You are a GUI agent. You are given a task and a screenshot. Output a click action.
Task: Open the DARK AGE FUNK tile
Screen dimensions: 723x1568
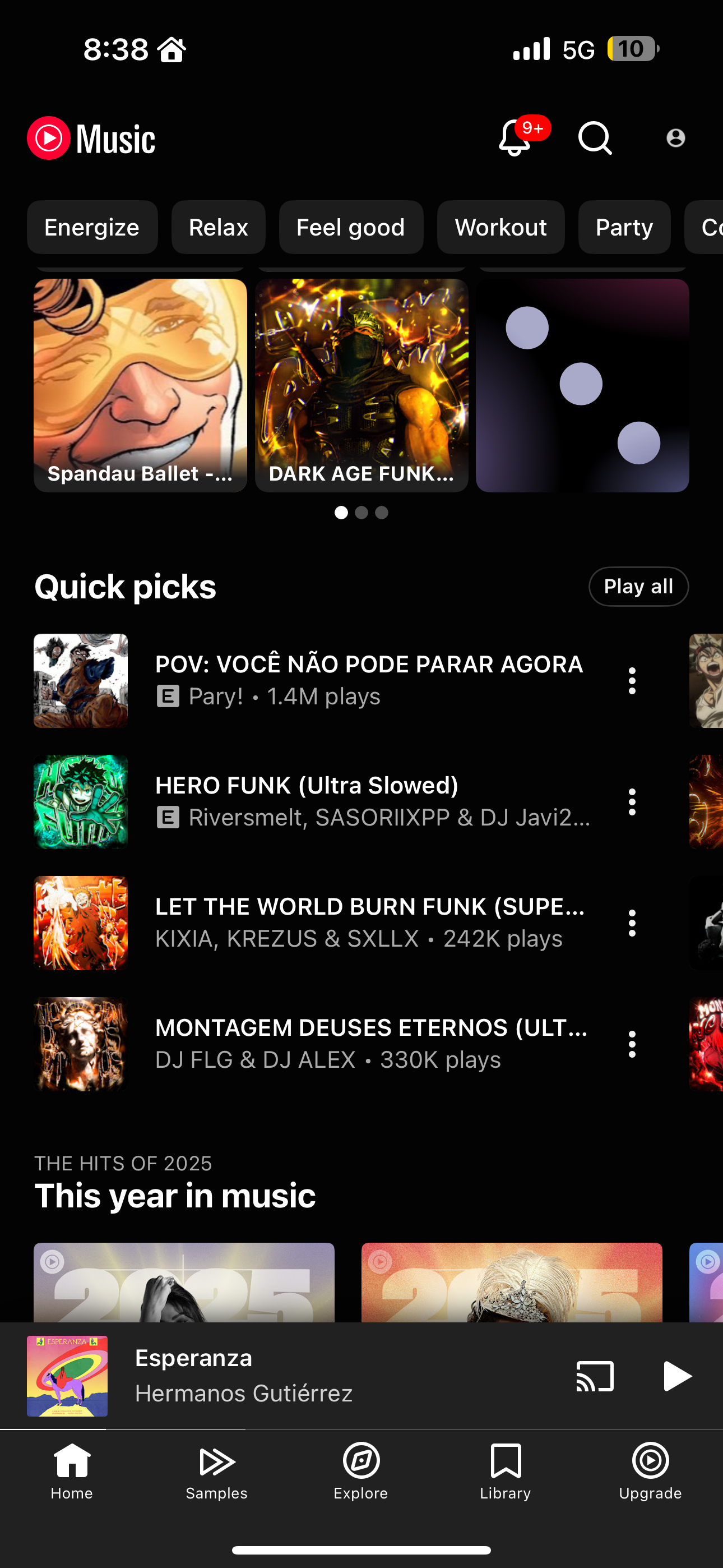[x=361, y=385]
